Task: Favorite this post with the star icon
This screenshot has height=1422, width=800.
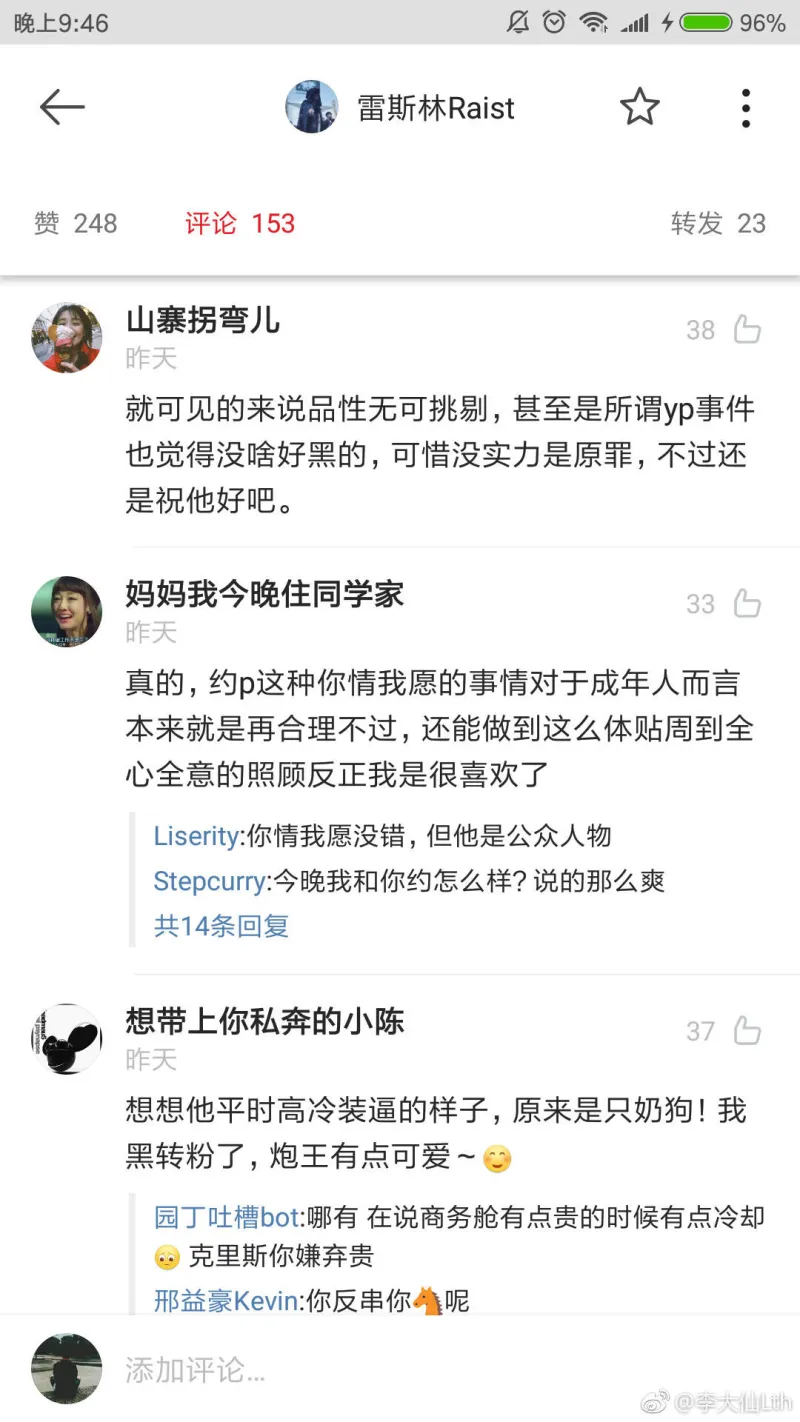Action: pos(639,107)
